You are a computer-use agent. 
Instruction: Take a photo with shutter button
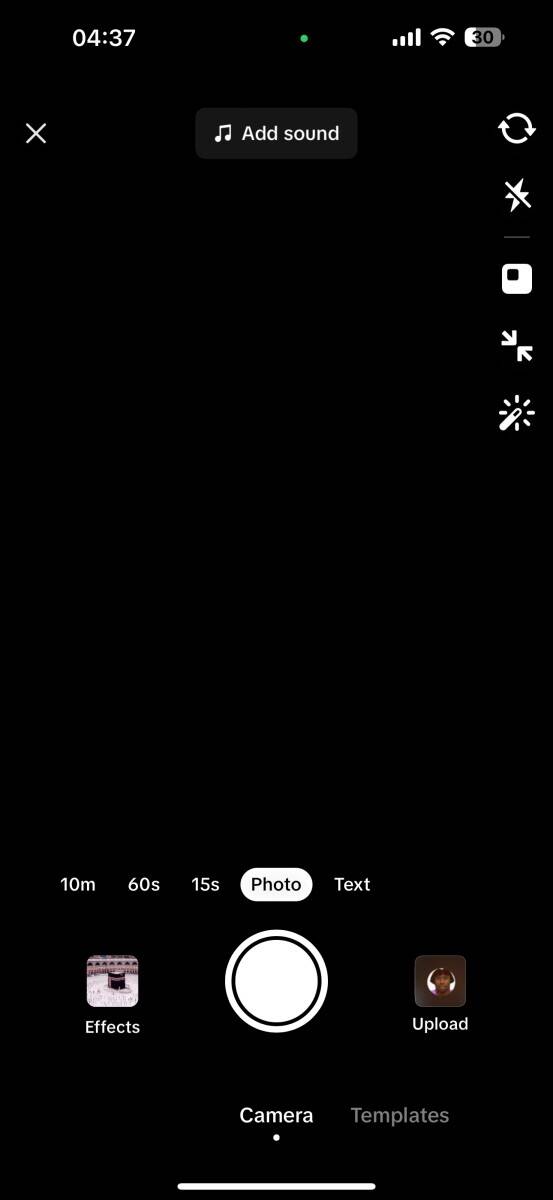(x=276, y=981)
